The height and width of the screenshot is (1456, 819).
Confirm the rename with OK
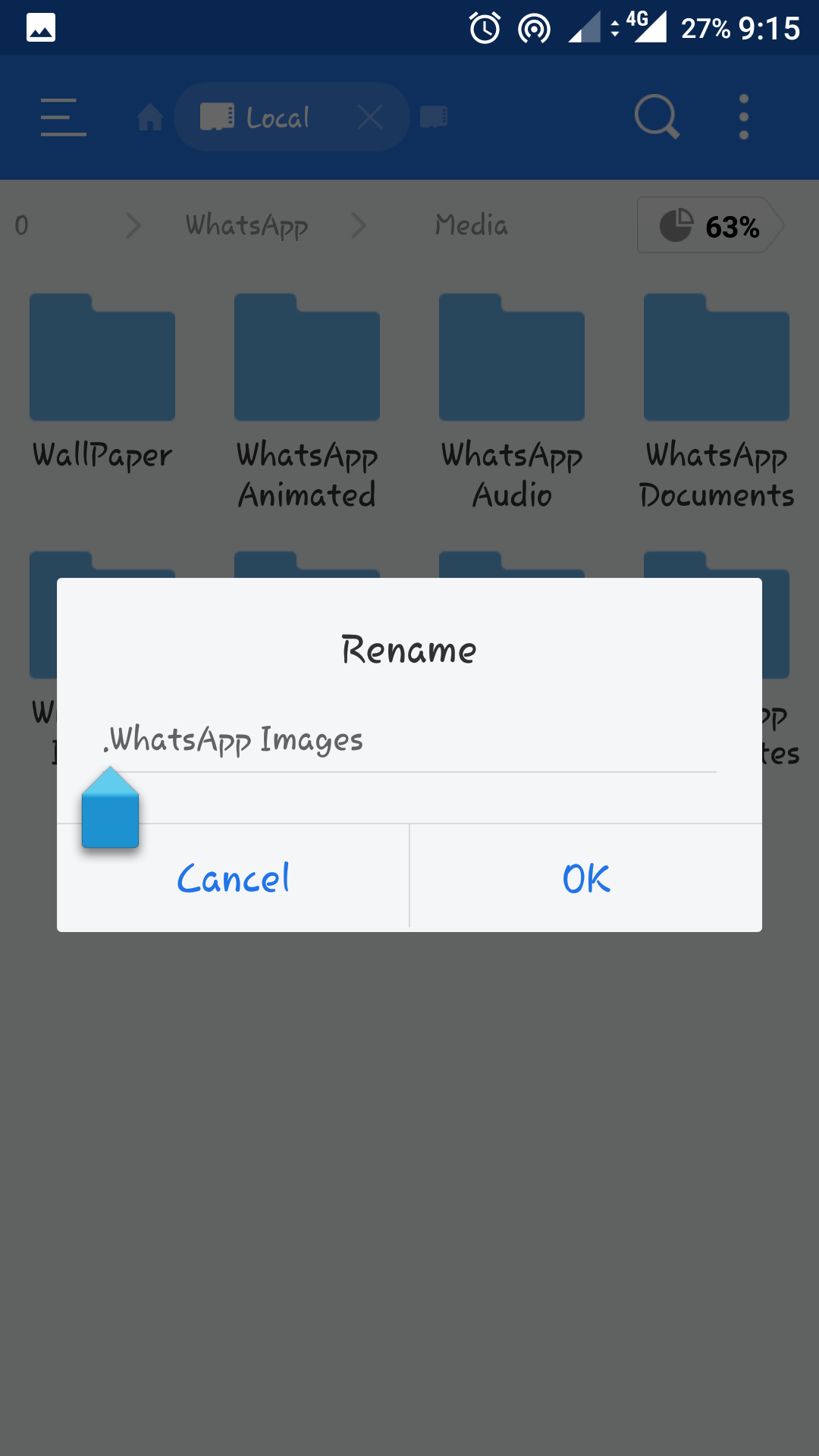tap(586, 878)
